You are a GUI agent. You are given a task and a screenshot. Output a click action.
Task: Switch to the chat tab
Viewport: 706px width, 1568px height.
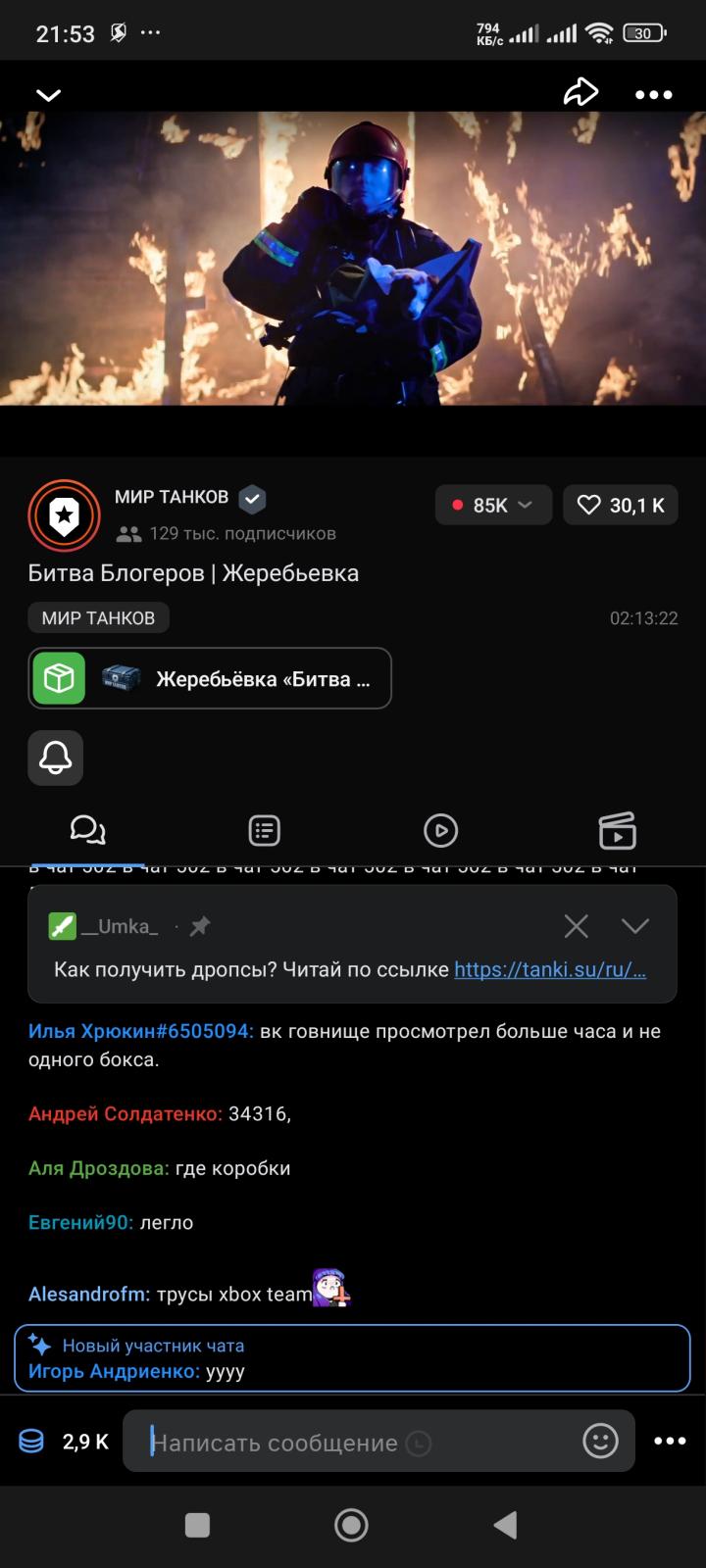(x=88, y=831)
